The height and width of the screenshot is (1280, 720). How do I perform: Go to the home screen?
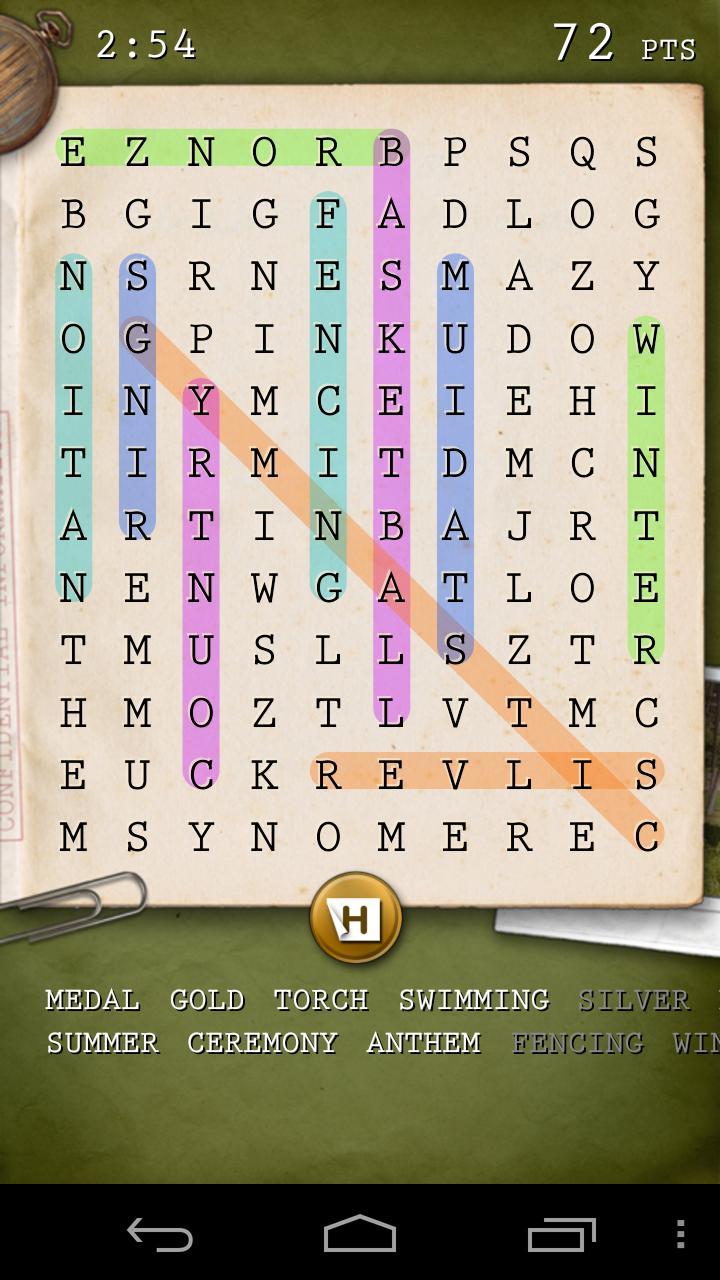point(360,1234)
